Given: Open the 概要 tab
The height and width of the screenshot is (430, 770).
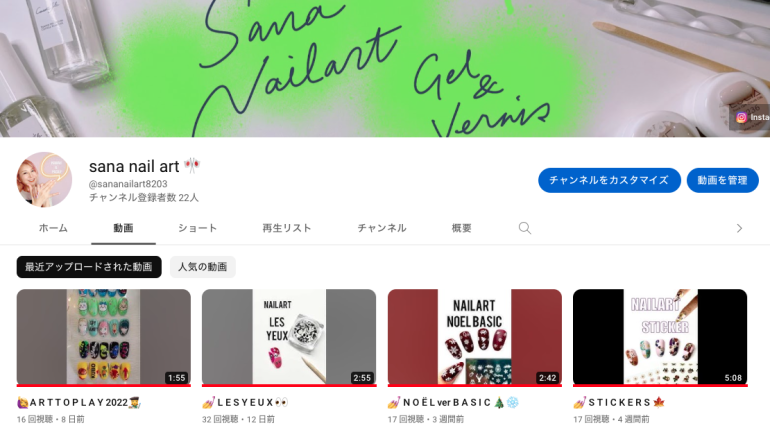Looking at the screenshot, I should tap(461, 228).
